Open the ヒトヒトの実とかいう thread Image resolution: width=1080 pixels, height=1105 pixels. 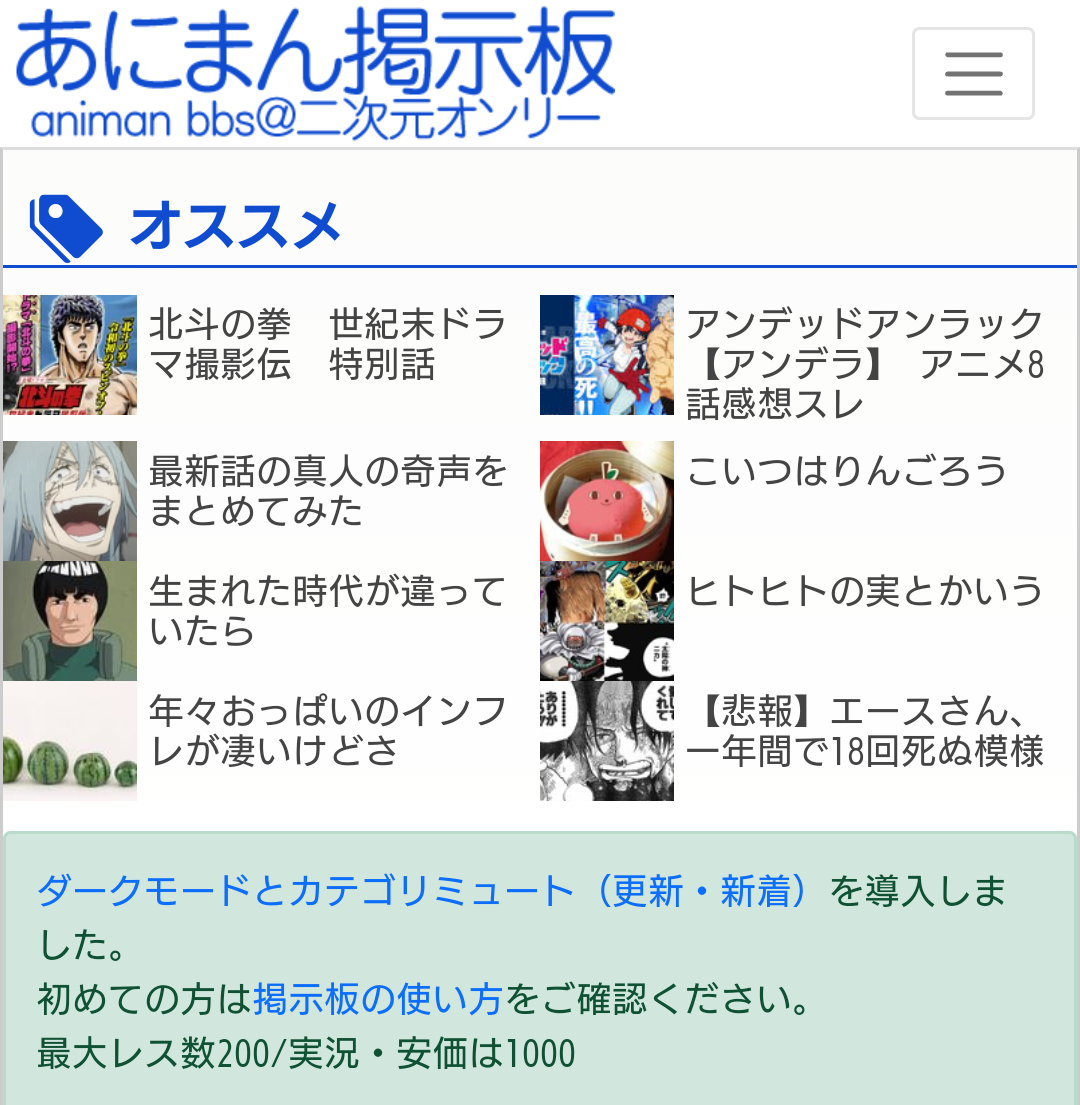click(864, 591)
